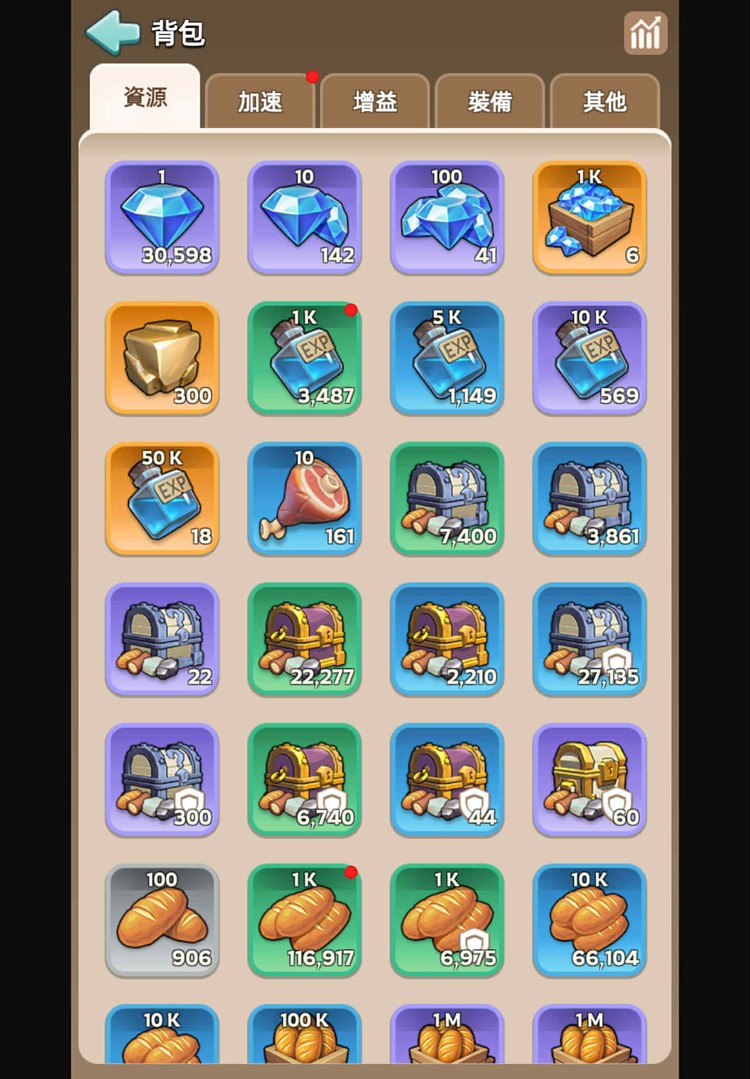Tap the 10-gem item with 142
The height and width of the screenshot is (1079, 750).
[304, 217]
